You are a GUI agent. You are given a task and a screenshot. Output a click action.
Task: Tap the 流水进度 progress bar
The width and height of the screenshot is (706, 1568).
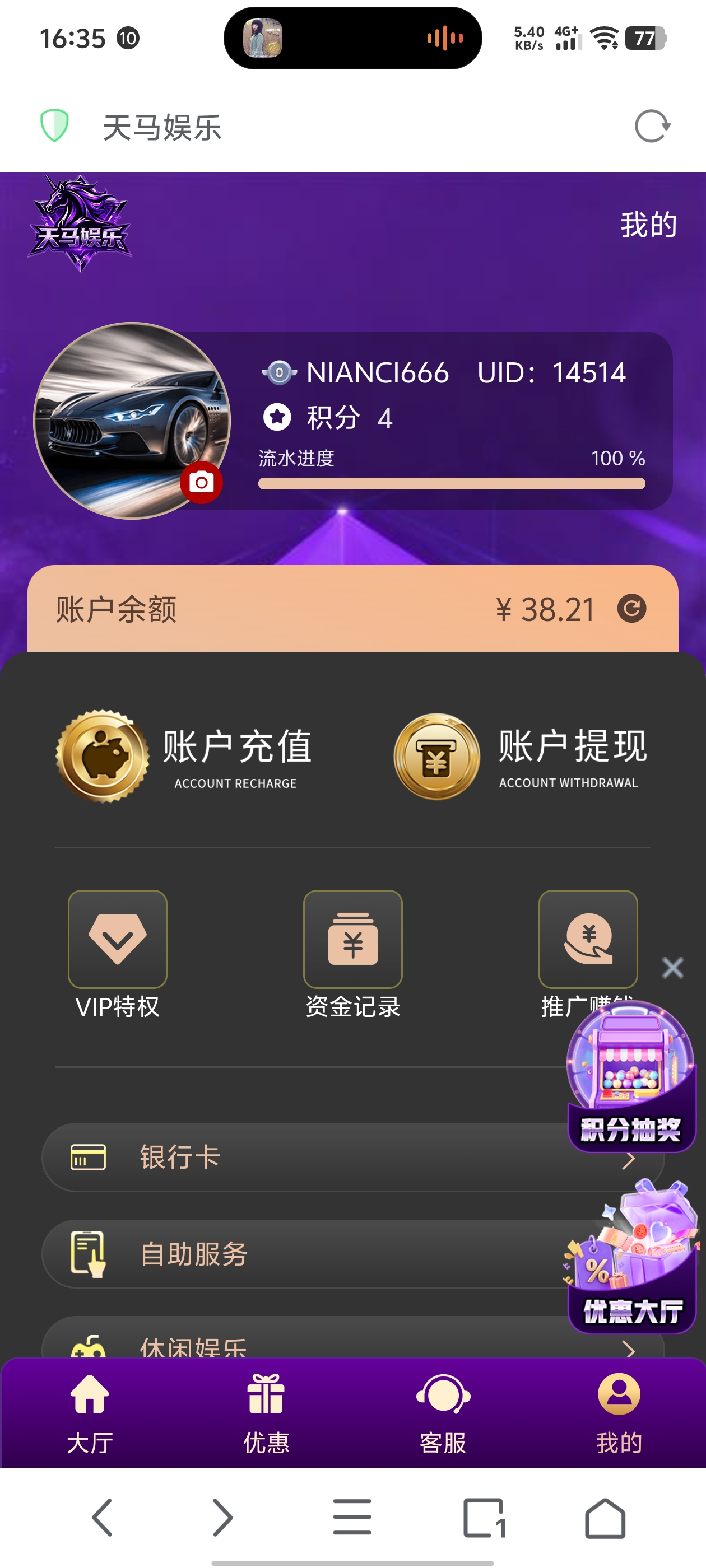(453, 483)
